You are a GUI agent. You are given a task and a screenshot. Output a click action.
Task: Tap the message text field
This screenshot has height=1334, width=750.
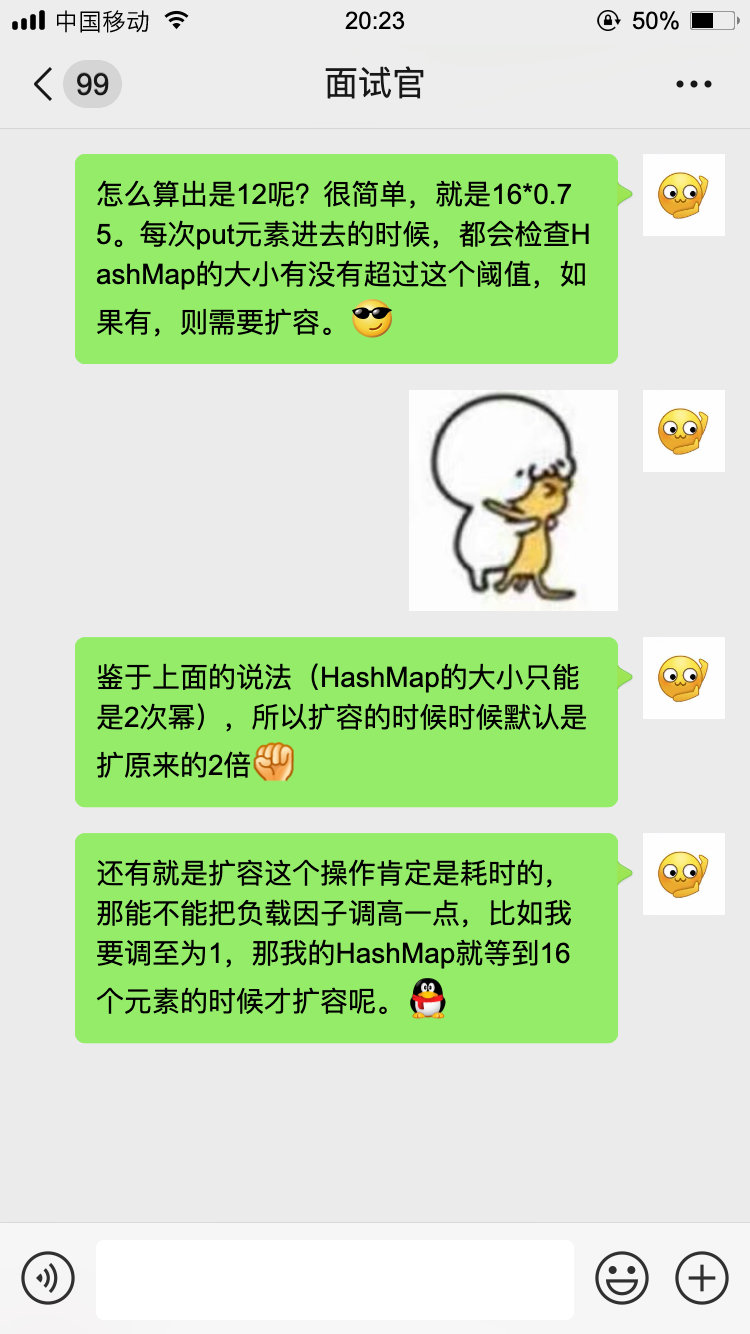pyautogui.click(x=334, y=1279)
